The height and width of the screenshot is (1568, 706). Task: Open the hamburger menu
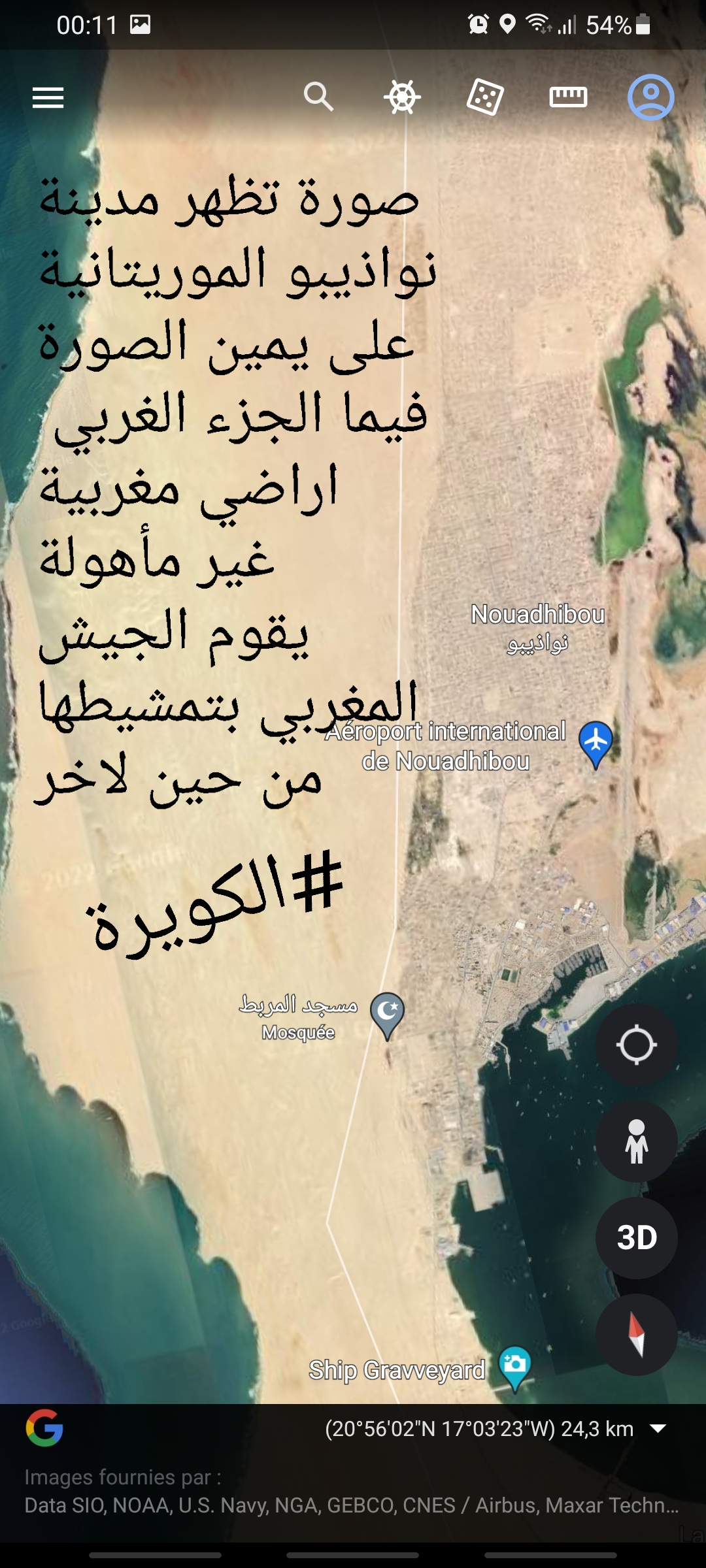(48, 98)
